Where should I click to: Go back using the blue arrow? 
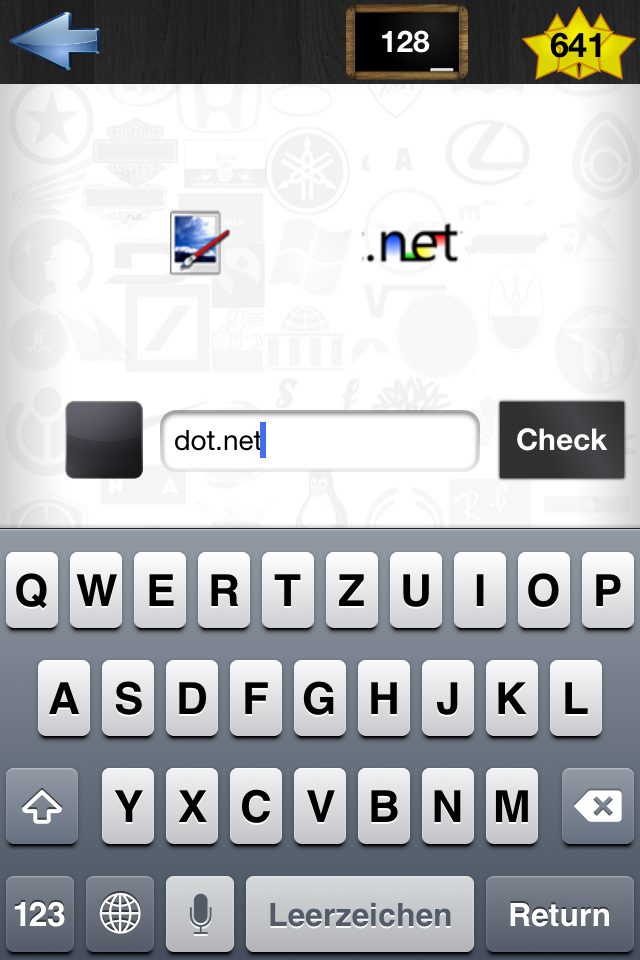click(54, 41)
